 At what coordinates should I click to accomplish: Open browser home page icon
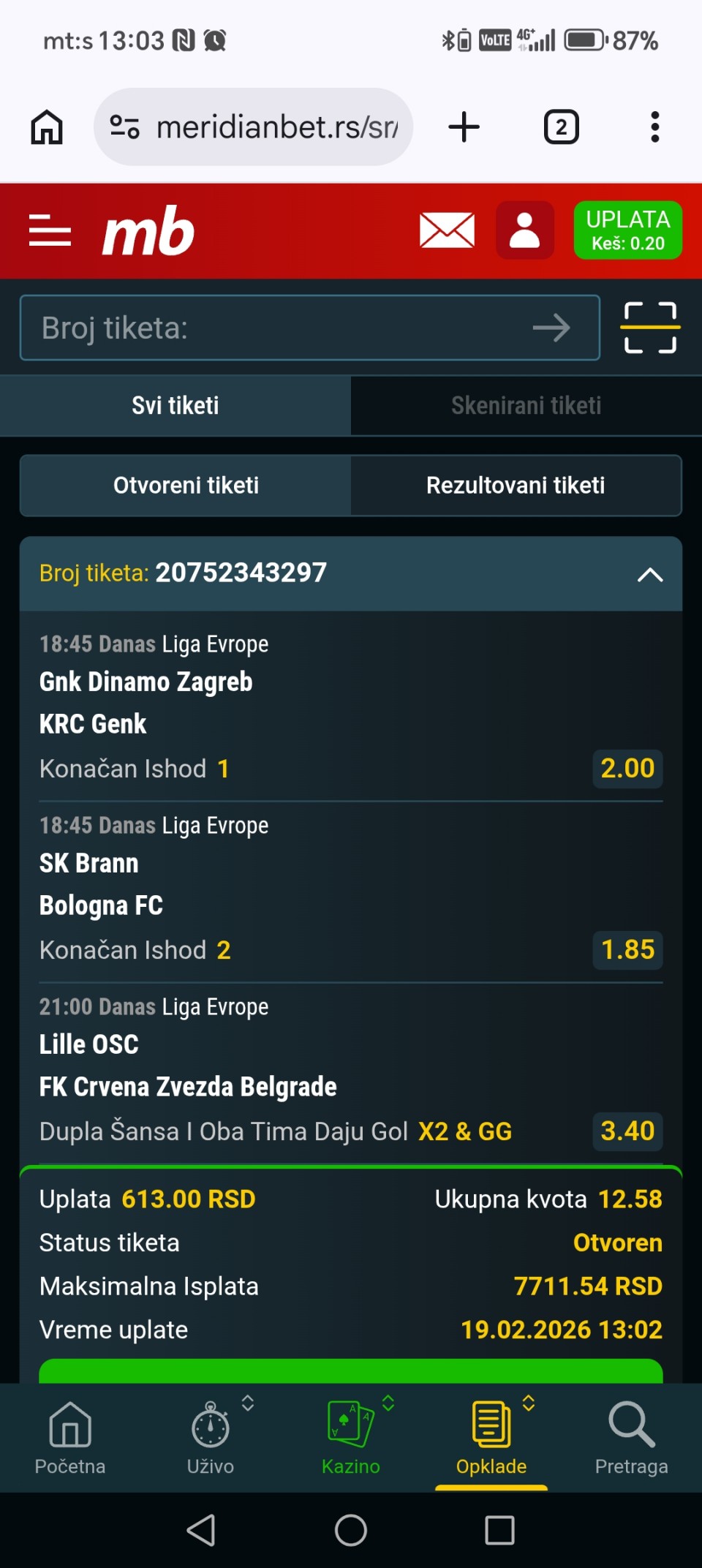tap(47, 127)
